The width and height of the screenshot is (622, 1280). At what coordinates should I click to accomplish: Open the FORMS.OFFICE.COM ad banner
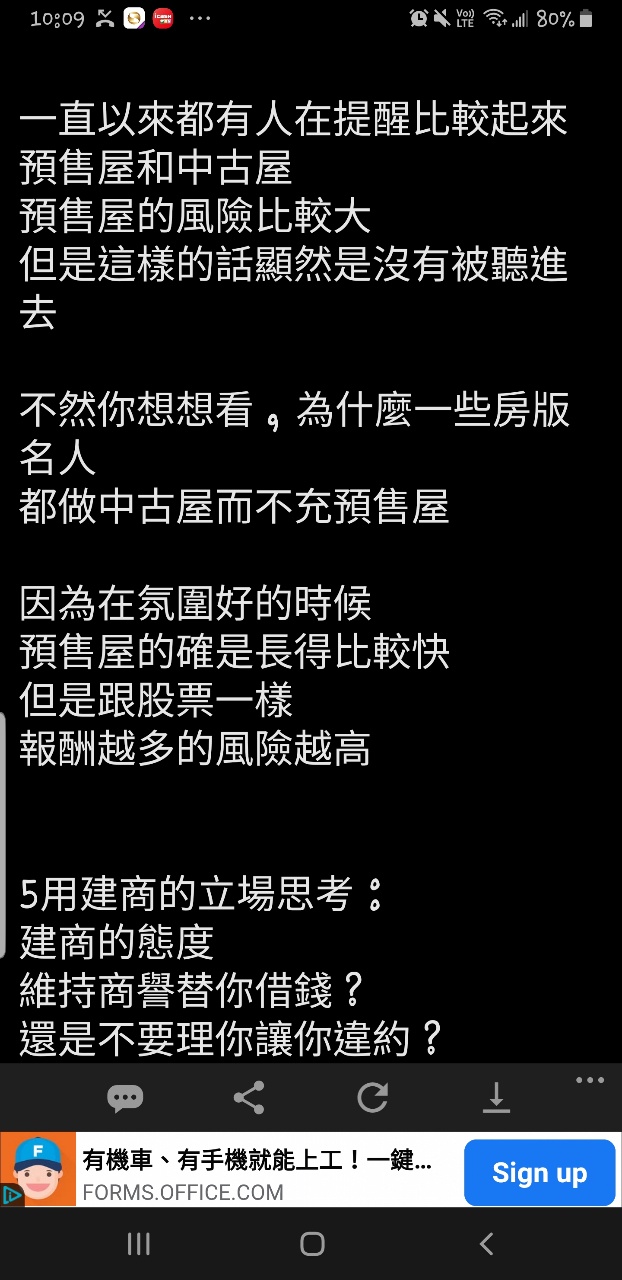coord(258,1173)
